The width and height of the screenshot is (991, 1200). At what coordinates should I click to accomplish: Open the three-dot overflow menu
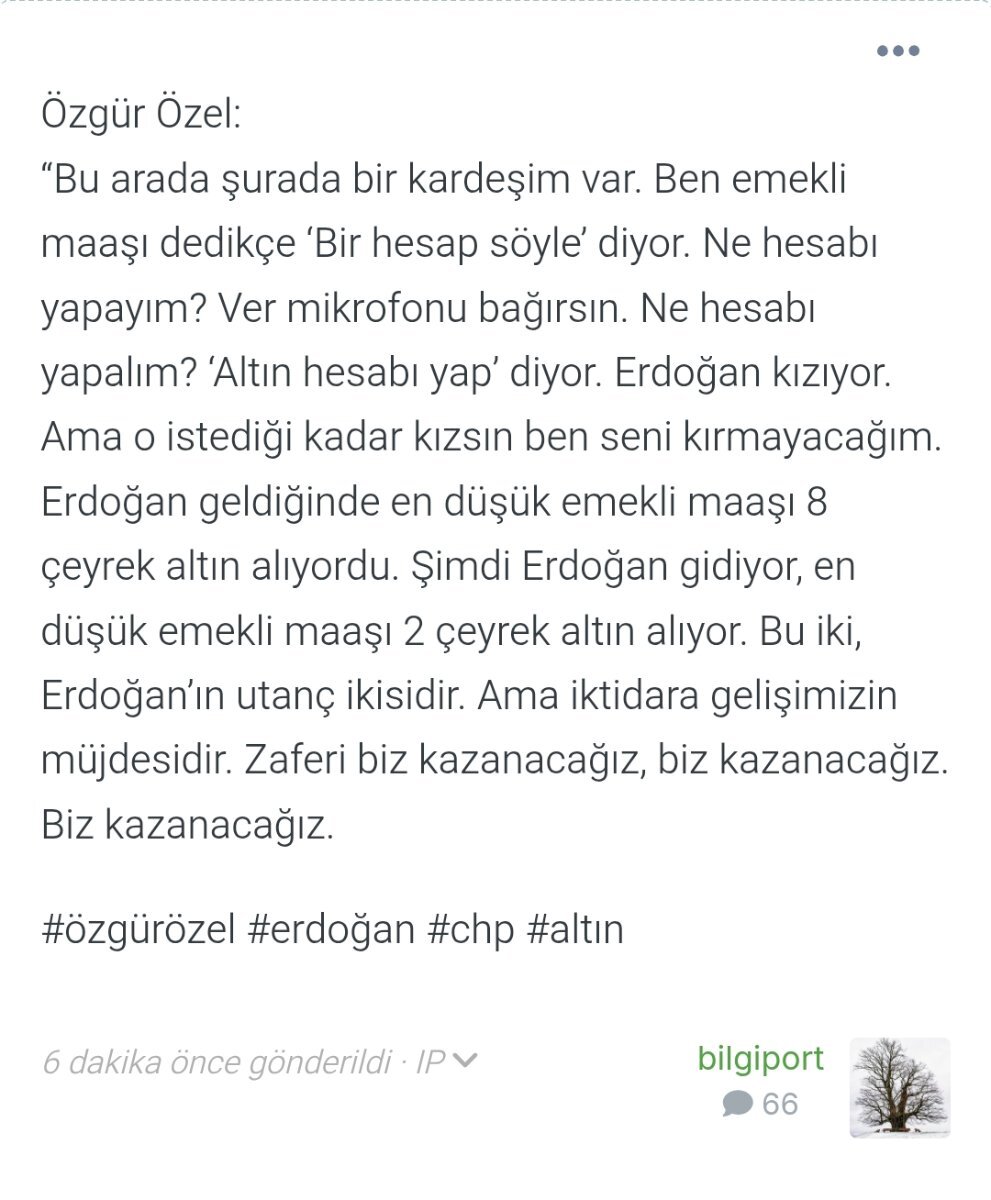coord(898,51)
